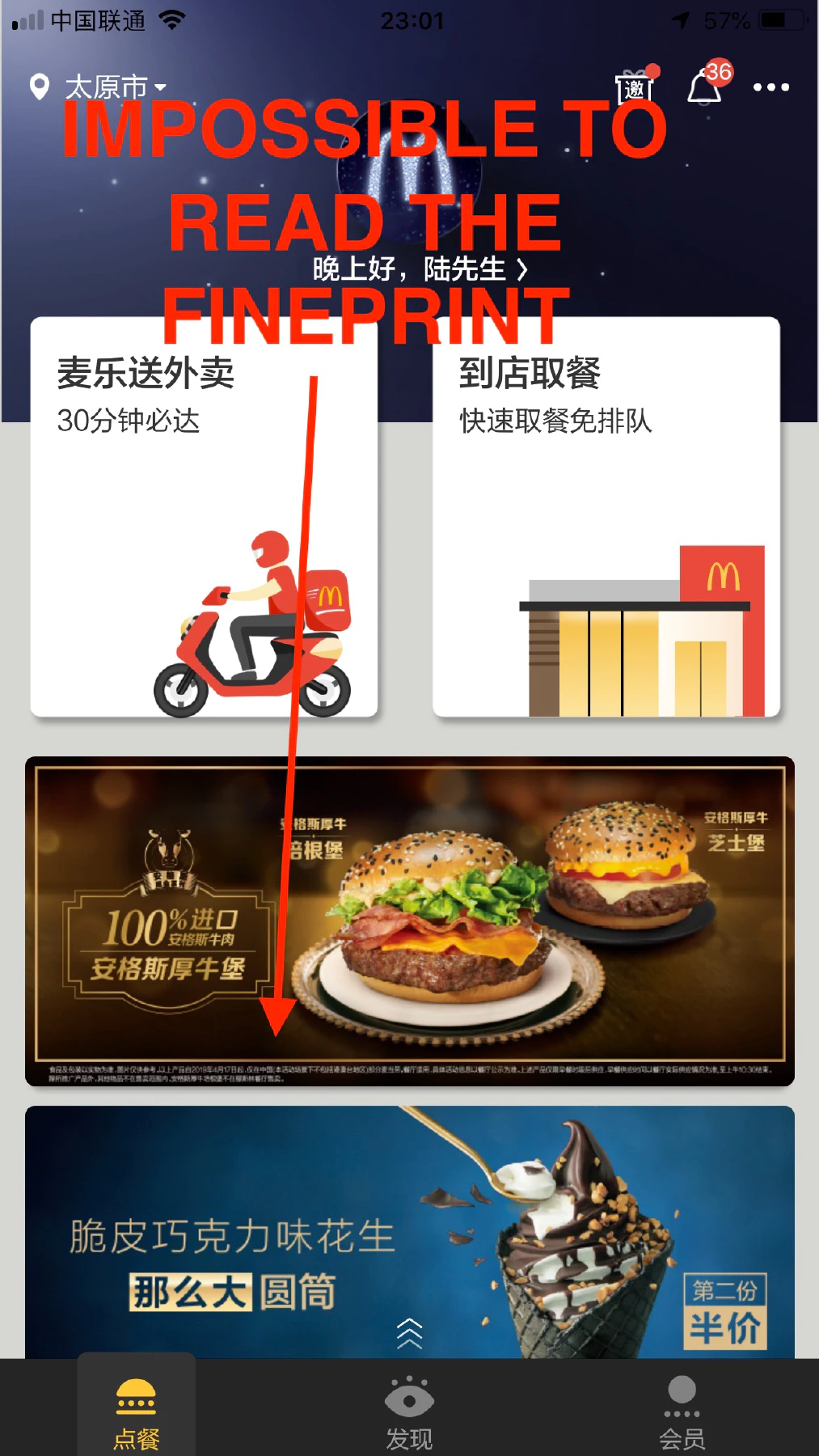This screenshot has width=819, height=1456.
Task: Select 到店取餐 store pickup card
Action: tap(606, 518)
